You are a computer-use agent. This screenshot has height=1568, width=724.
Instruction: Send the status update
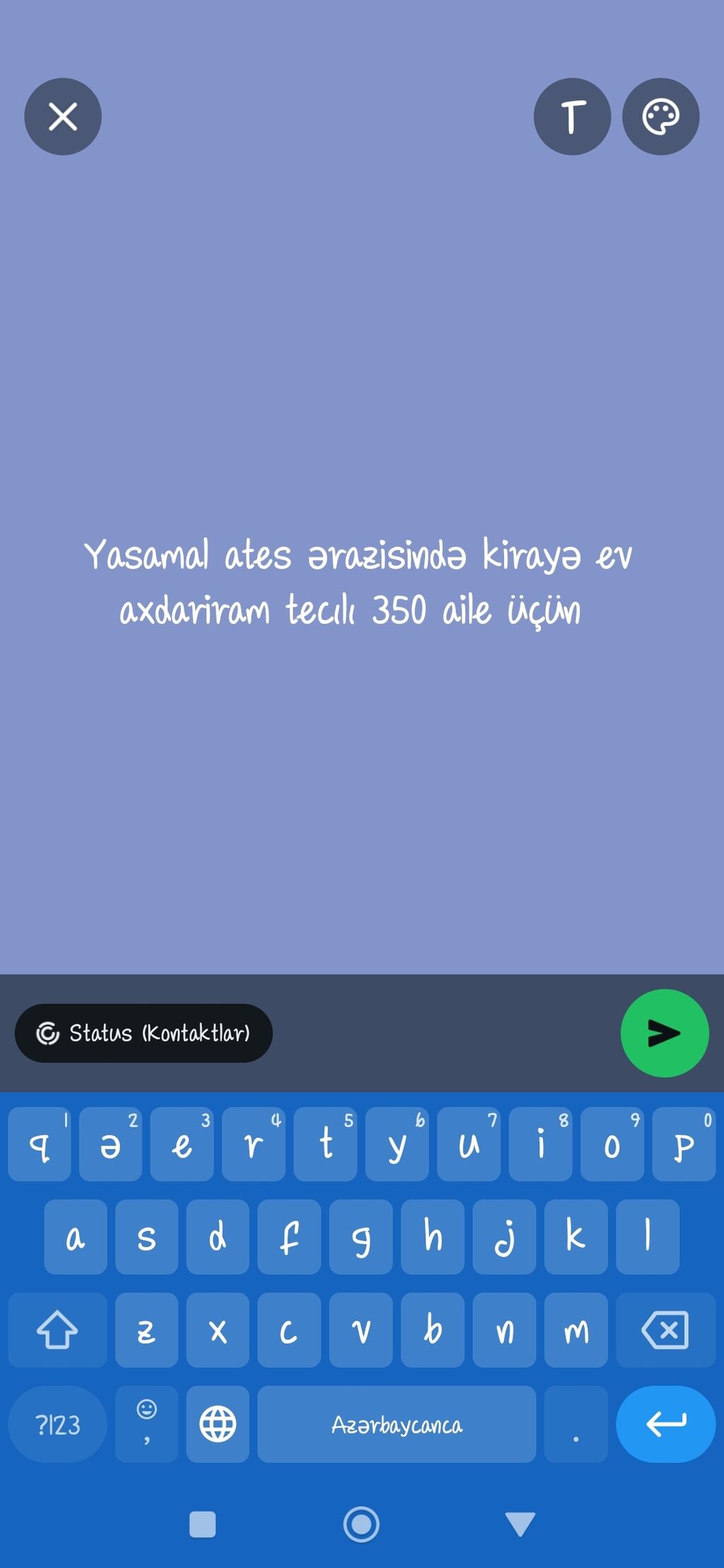point(664,1033)
